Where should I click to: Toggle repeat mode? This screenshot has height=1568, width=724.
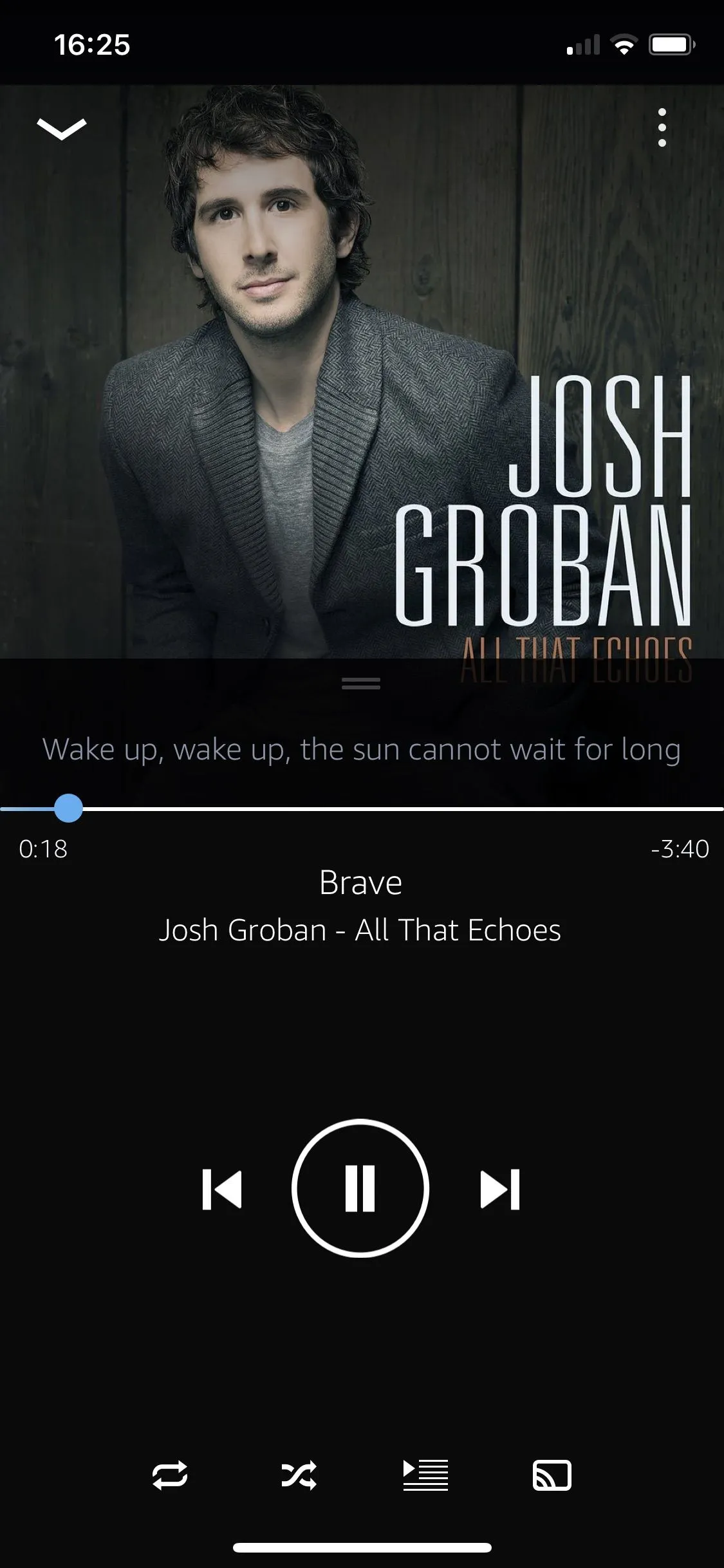170,1475
